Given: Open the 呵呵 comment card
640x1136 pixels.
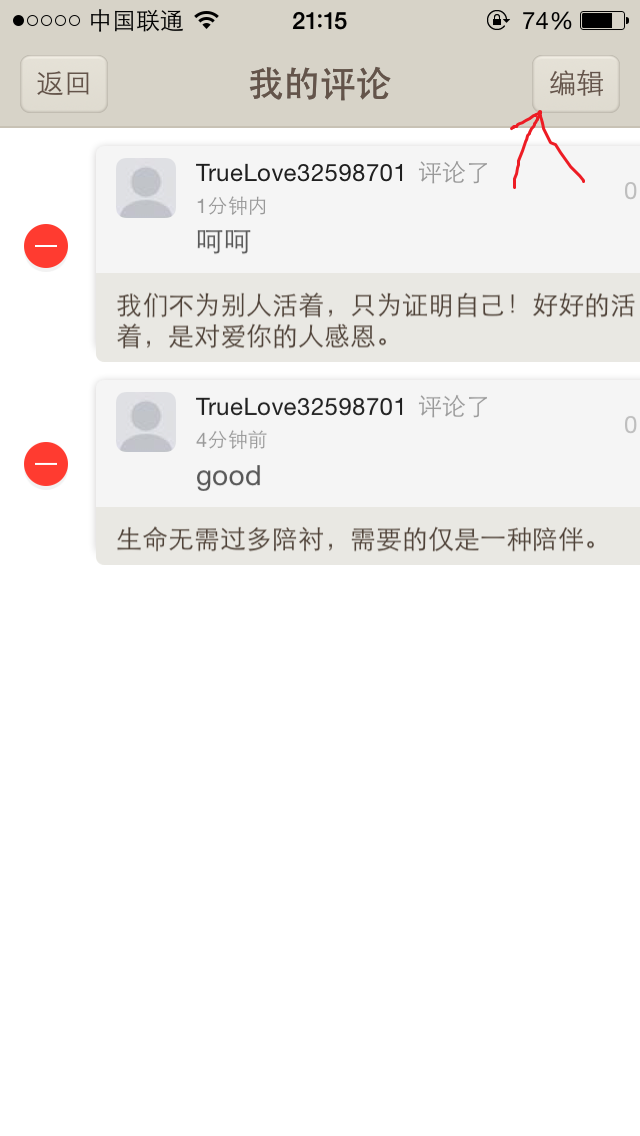Looking at the screenshot, I should click(368, 254).
